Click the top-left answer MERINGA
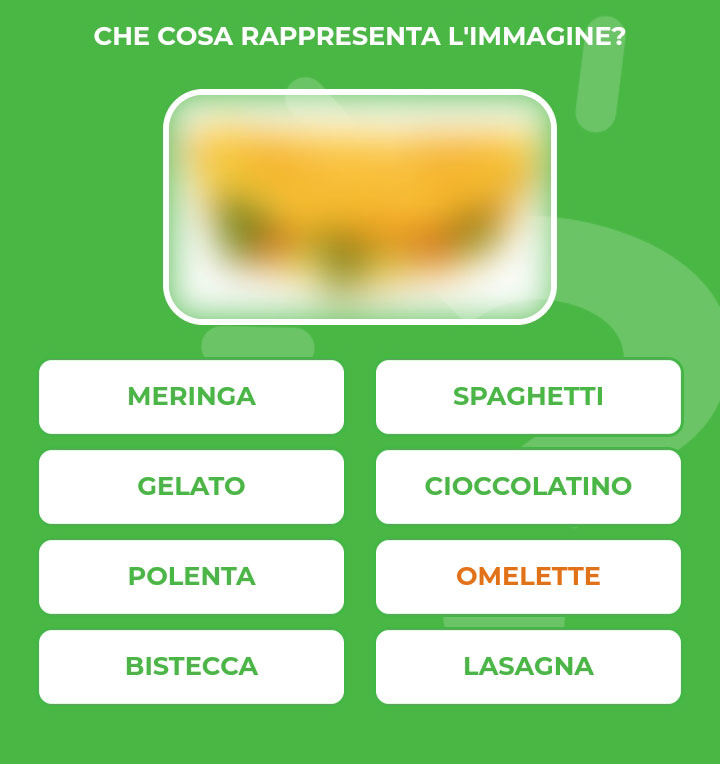720x764 pixels. point(191,397)
